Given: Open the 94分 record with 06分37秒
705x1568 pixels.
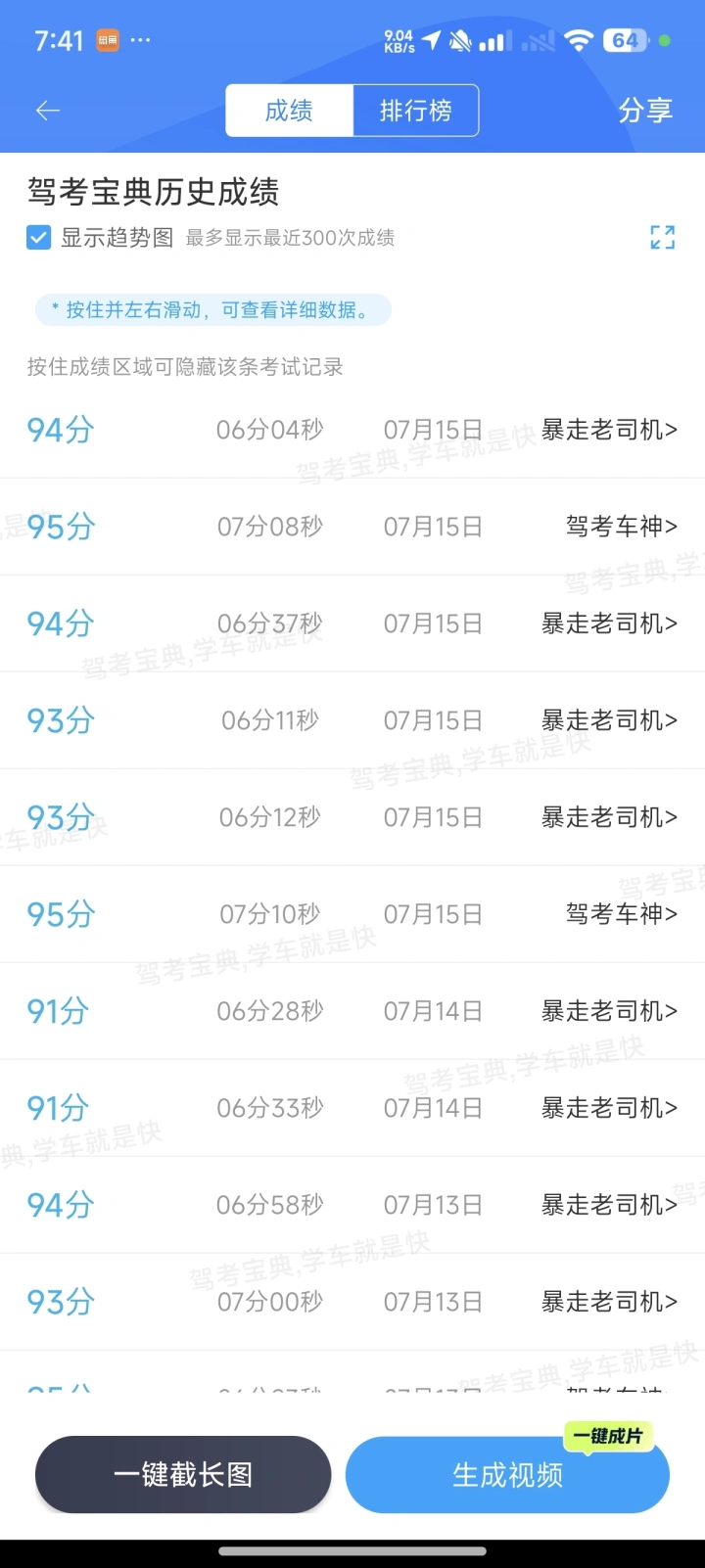Looking at the screenshot, I should click(x=352, y=623).
